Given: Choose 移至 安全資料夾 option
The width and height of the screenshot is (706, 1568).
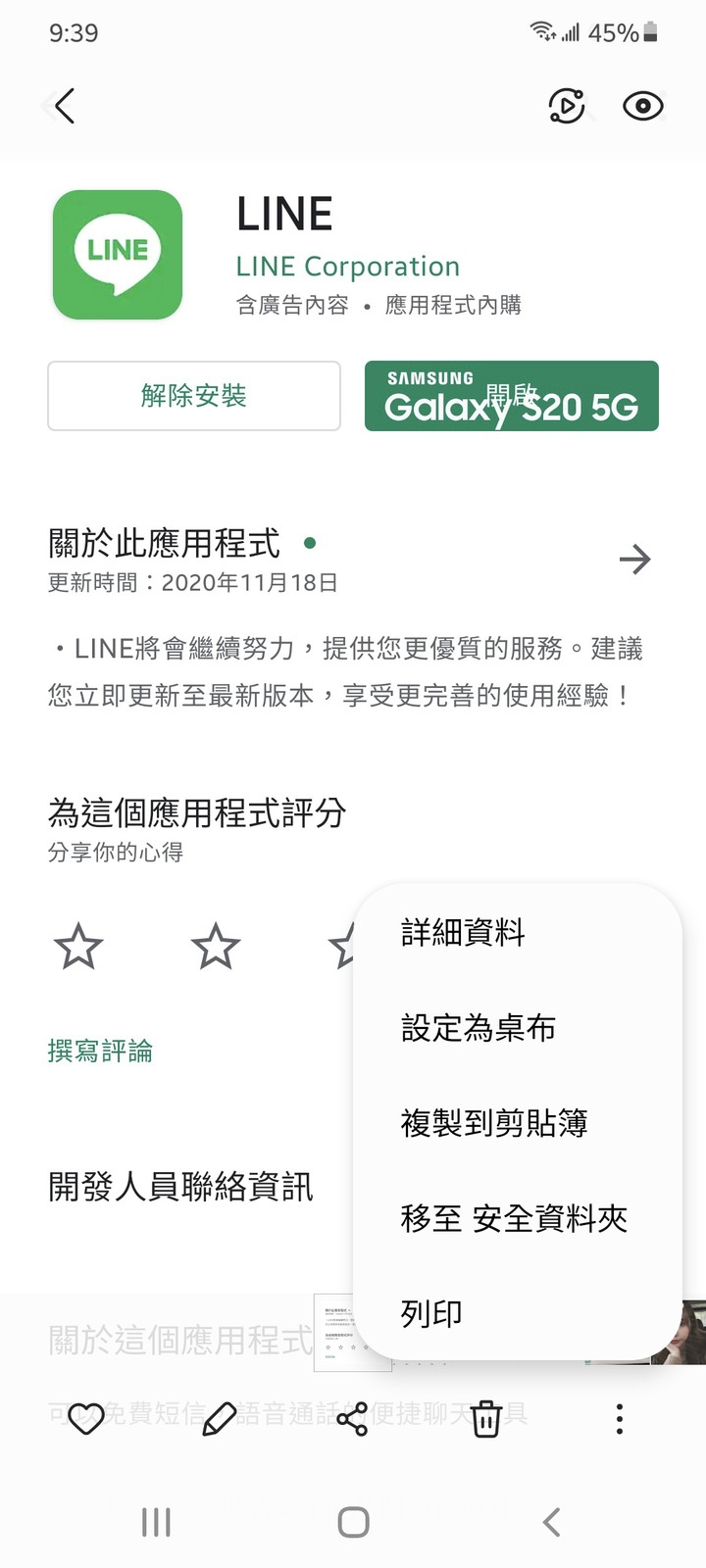Looking at the screenshot, I should (514, 1218).
